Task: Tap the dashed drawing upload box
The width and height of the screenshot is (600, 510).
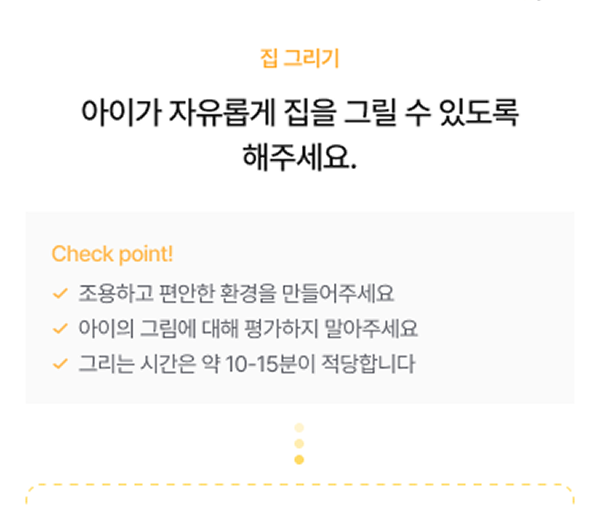Action: click(299, 498)
